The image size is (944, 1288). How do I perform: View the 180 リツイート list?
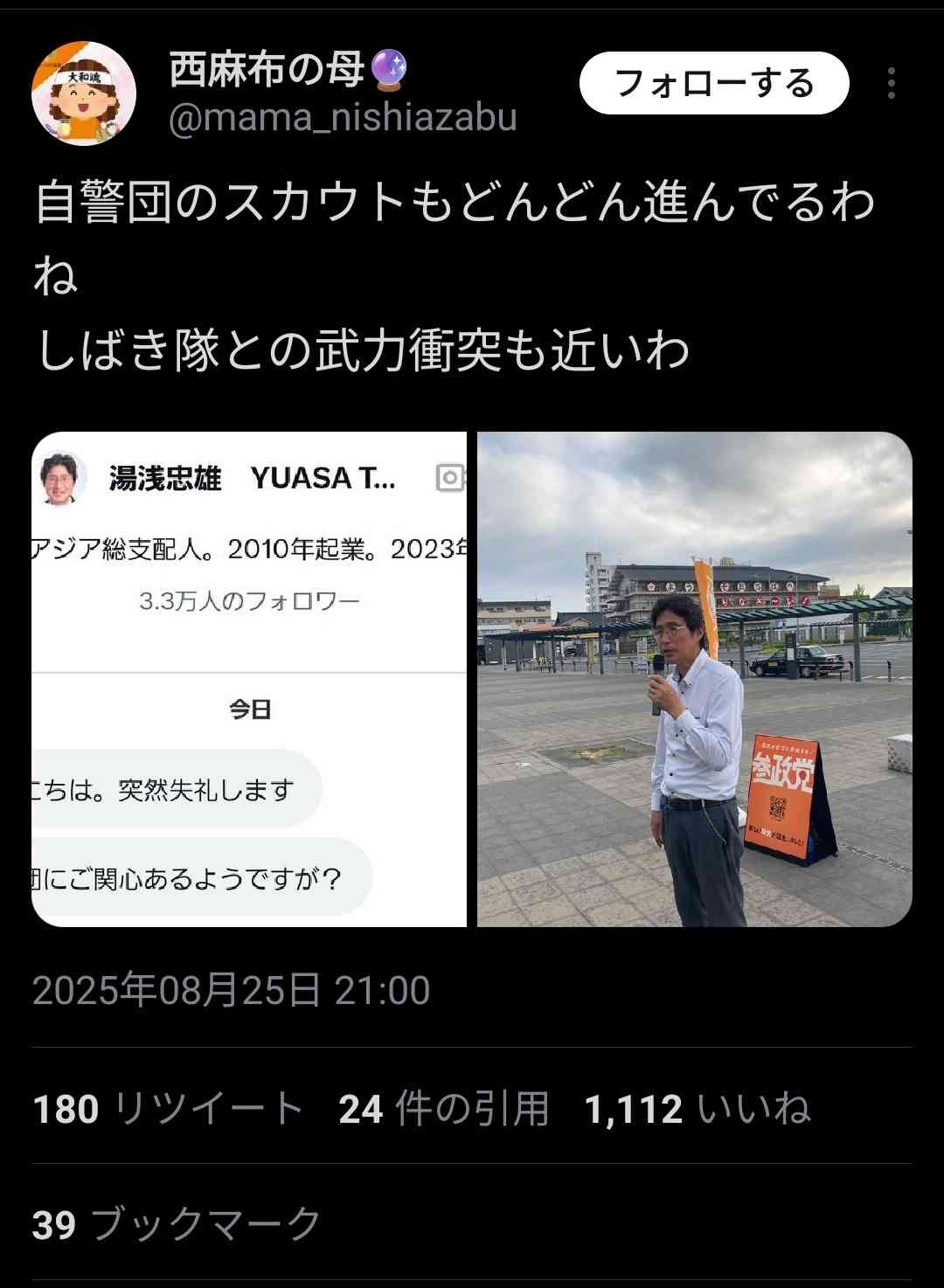[x=168, y=1109]
